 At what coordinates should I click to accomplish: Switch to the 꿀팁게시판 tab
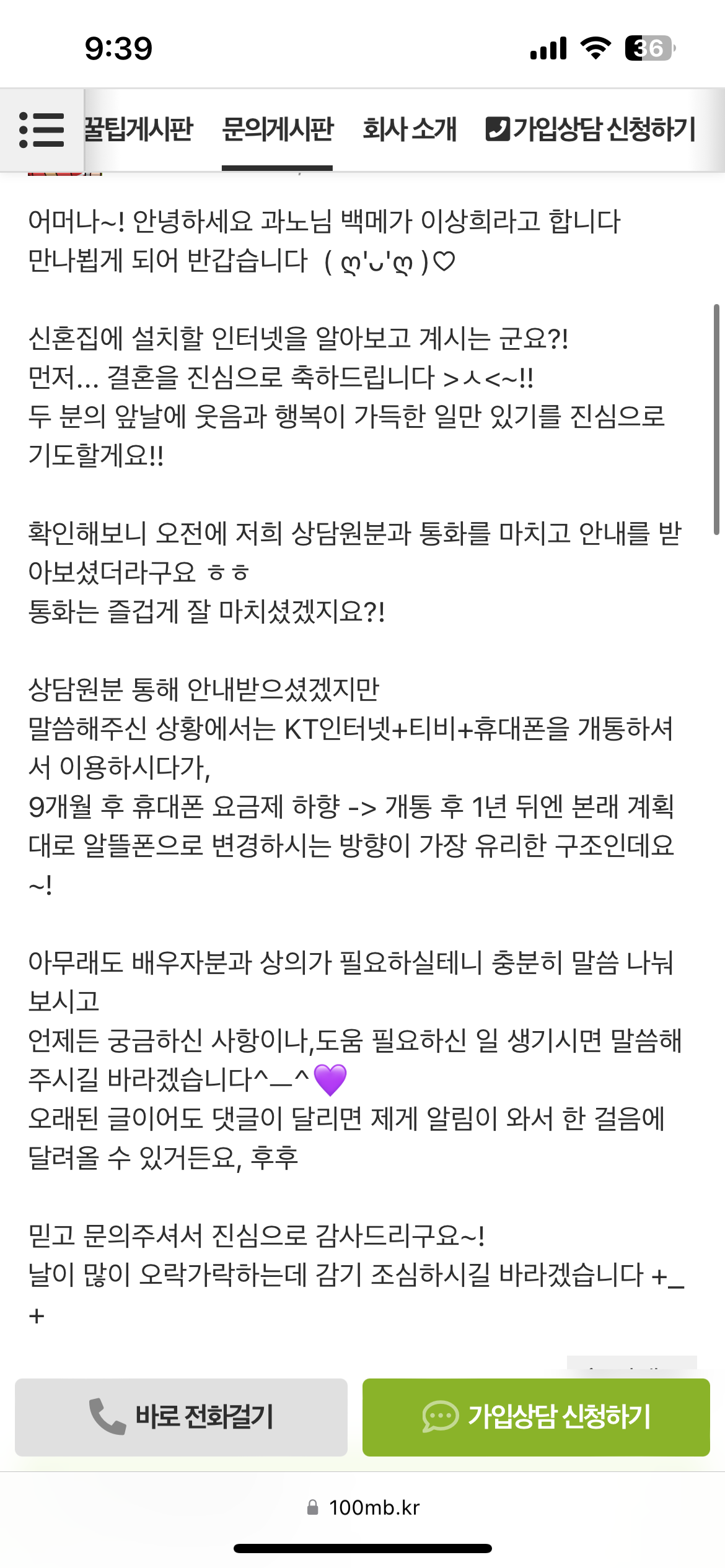139,130
